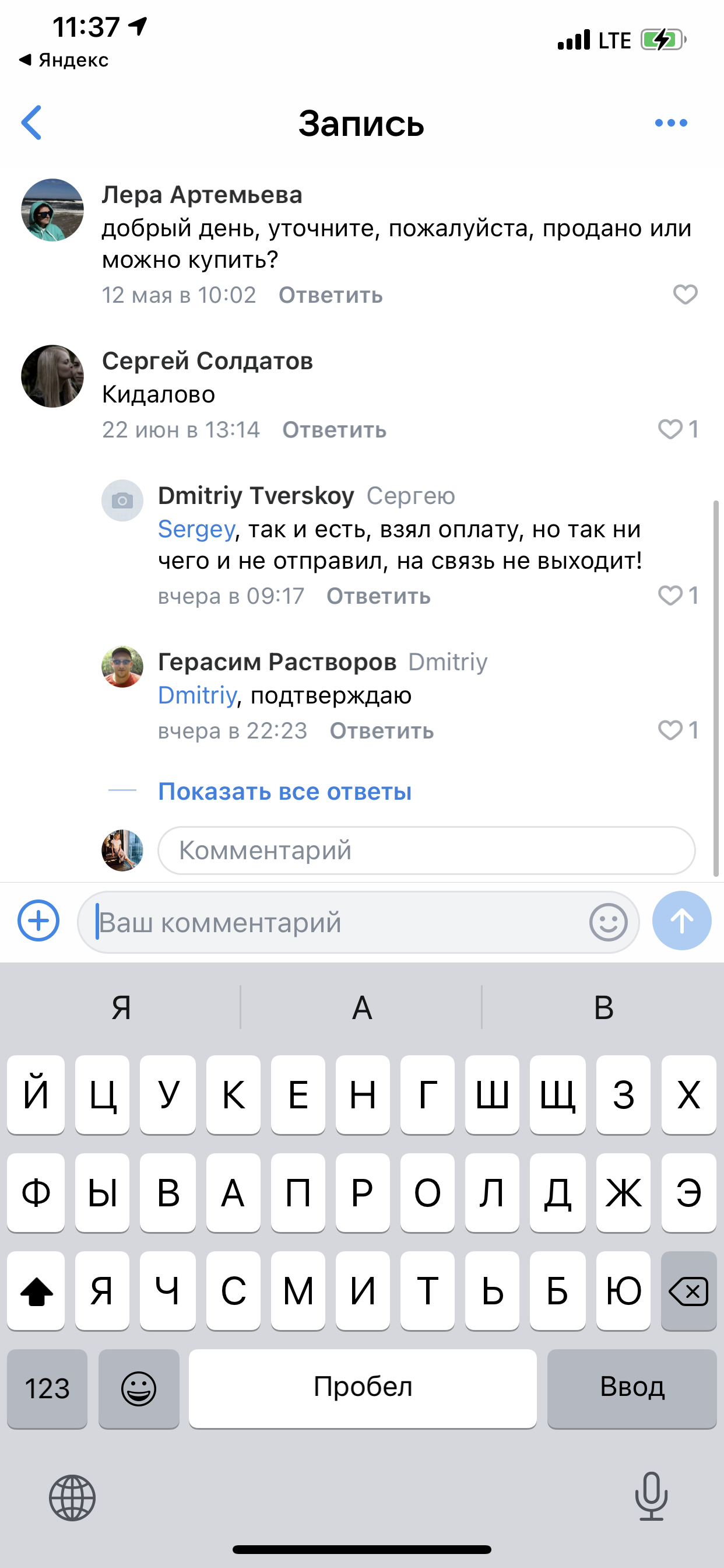
Task: Open the emoji smiley picker
Action: coord(608,922)
